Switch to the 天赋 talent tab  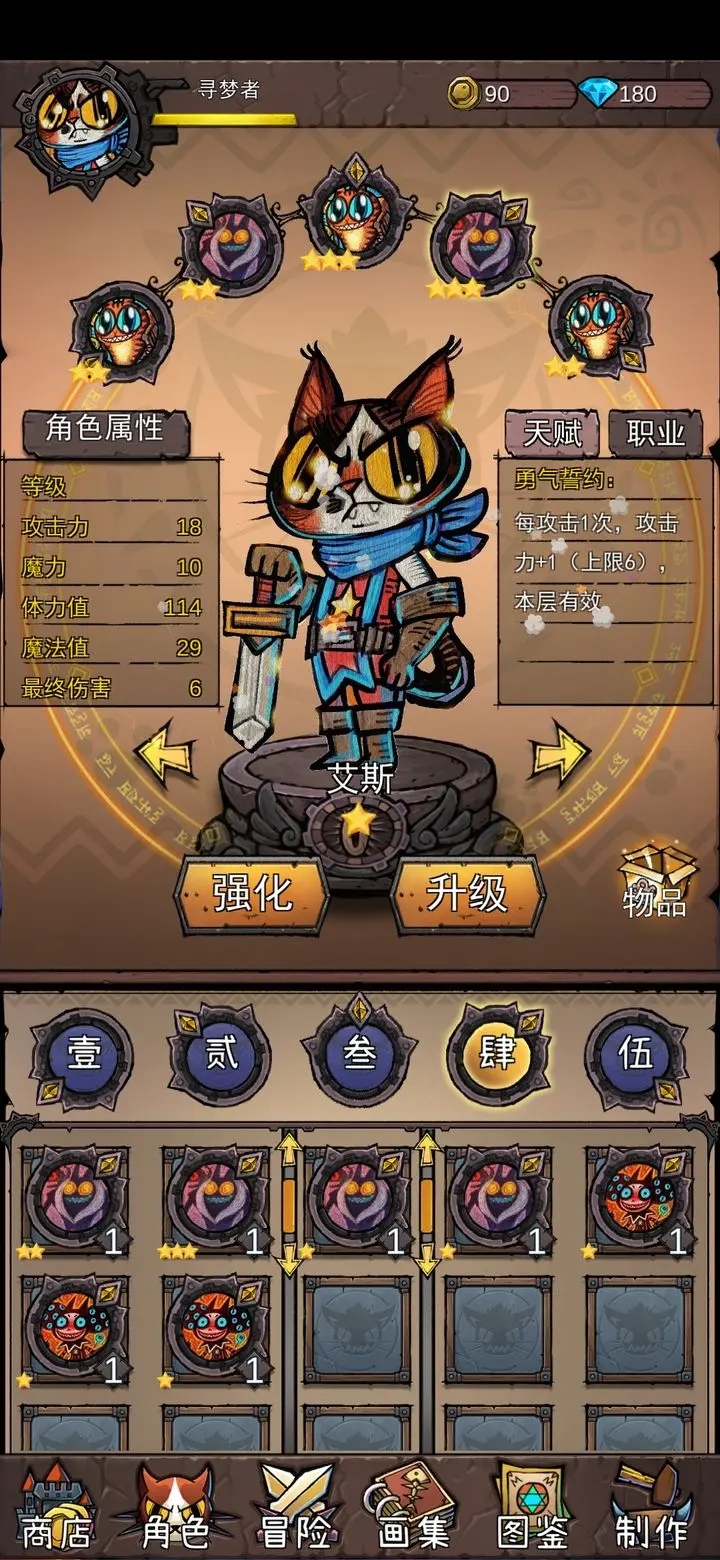coord(551,433)
